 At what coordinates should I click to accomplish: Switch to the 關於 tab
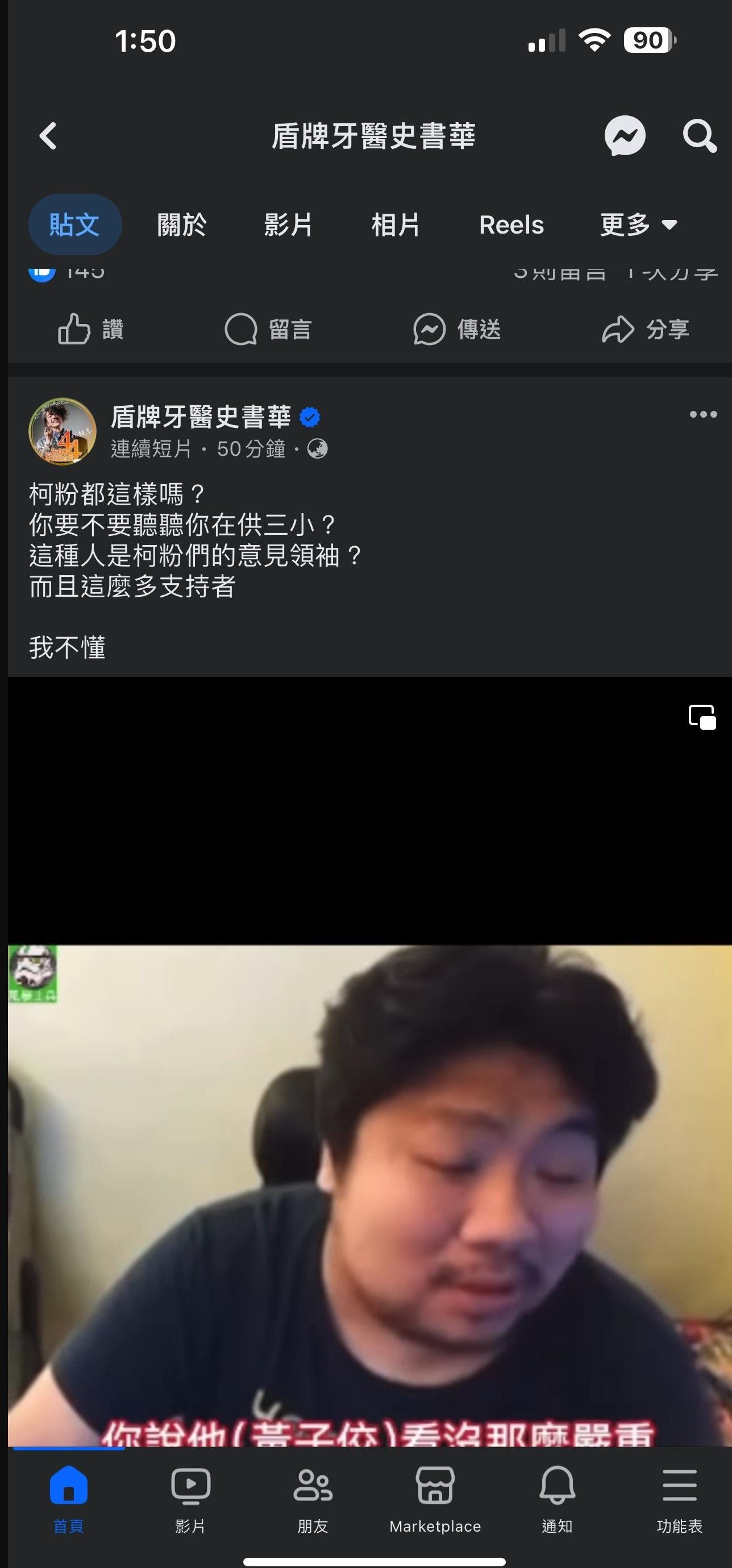pos(181,224)
